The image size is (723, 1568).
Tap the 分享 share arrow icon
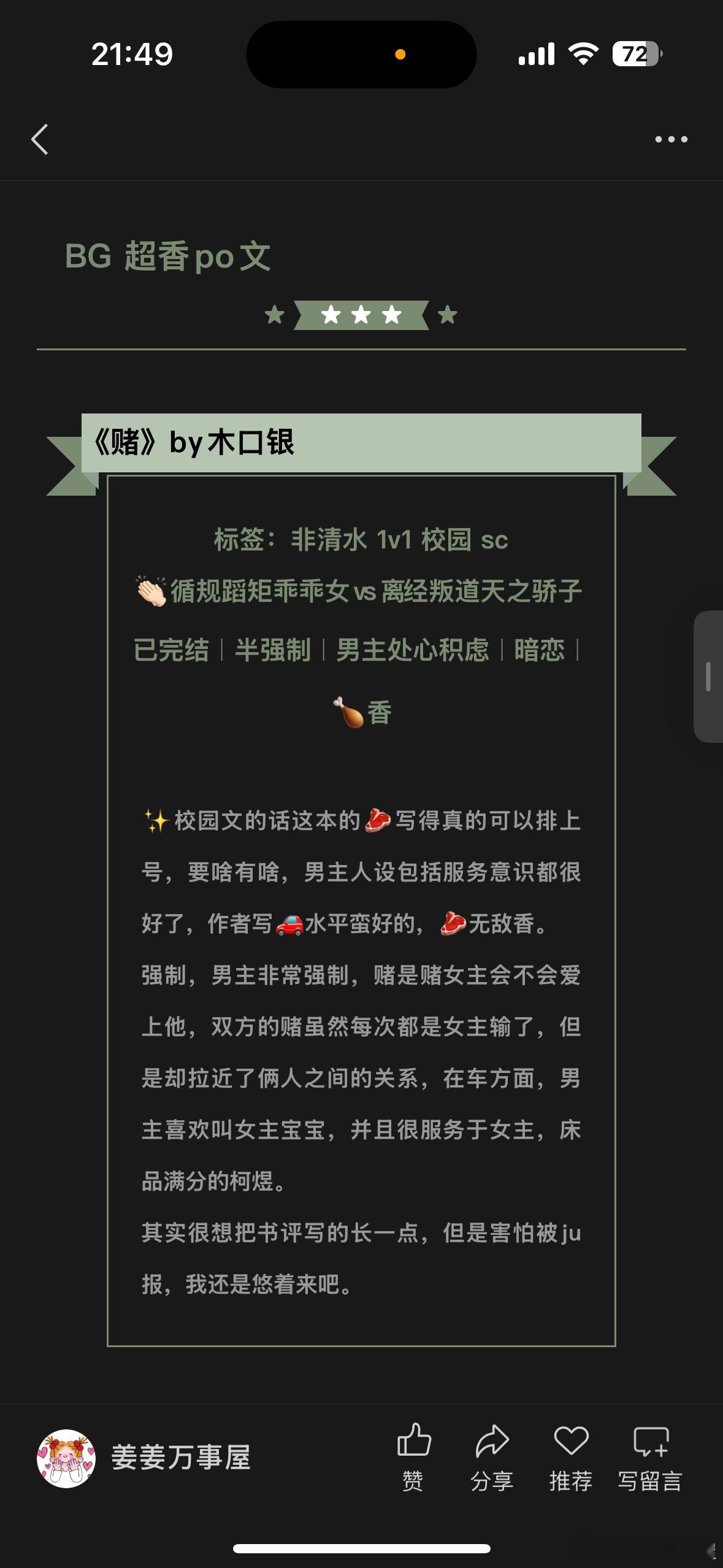[x=492, y=1442]
